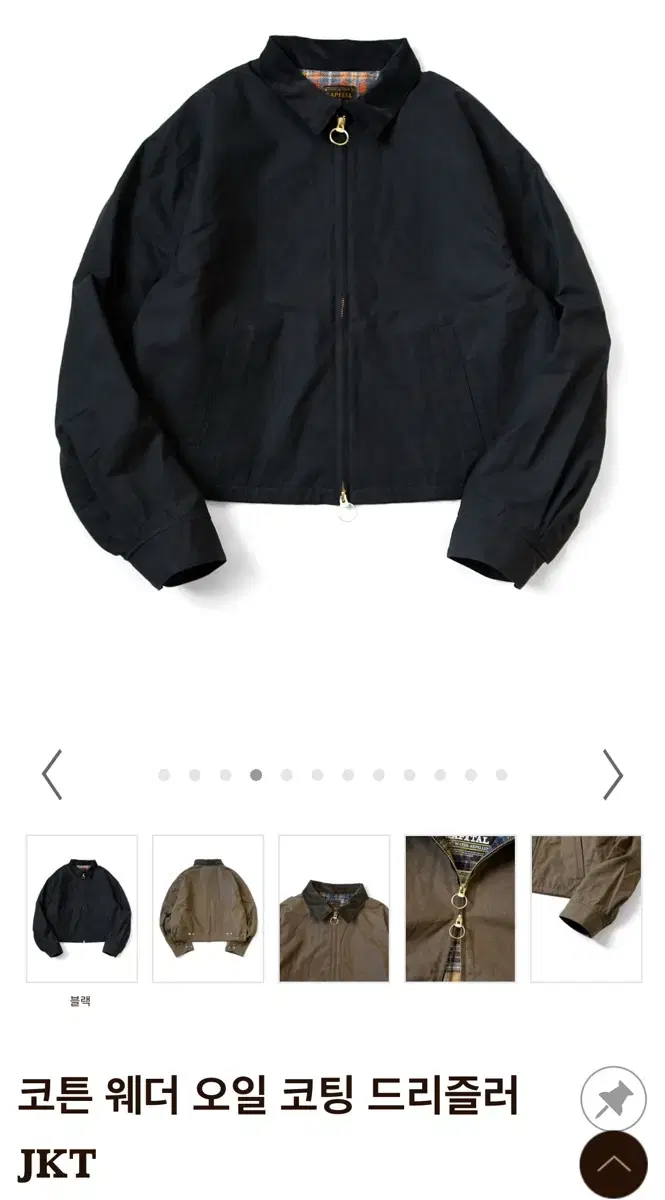
Task: Select the sleeve cuff detail thumbnail
Action: (x=586, y=909)
